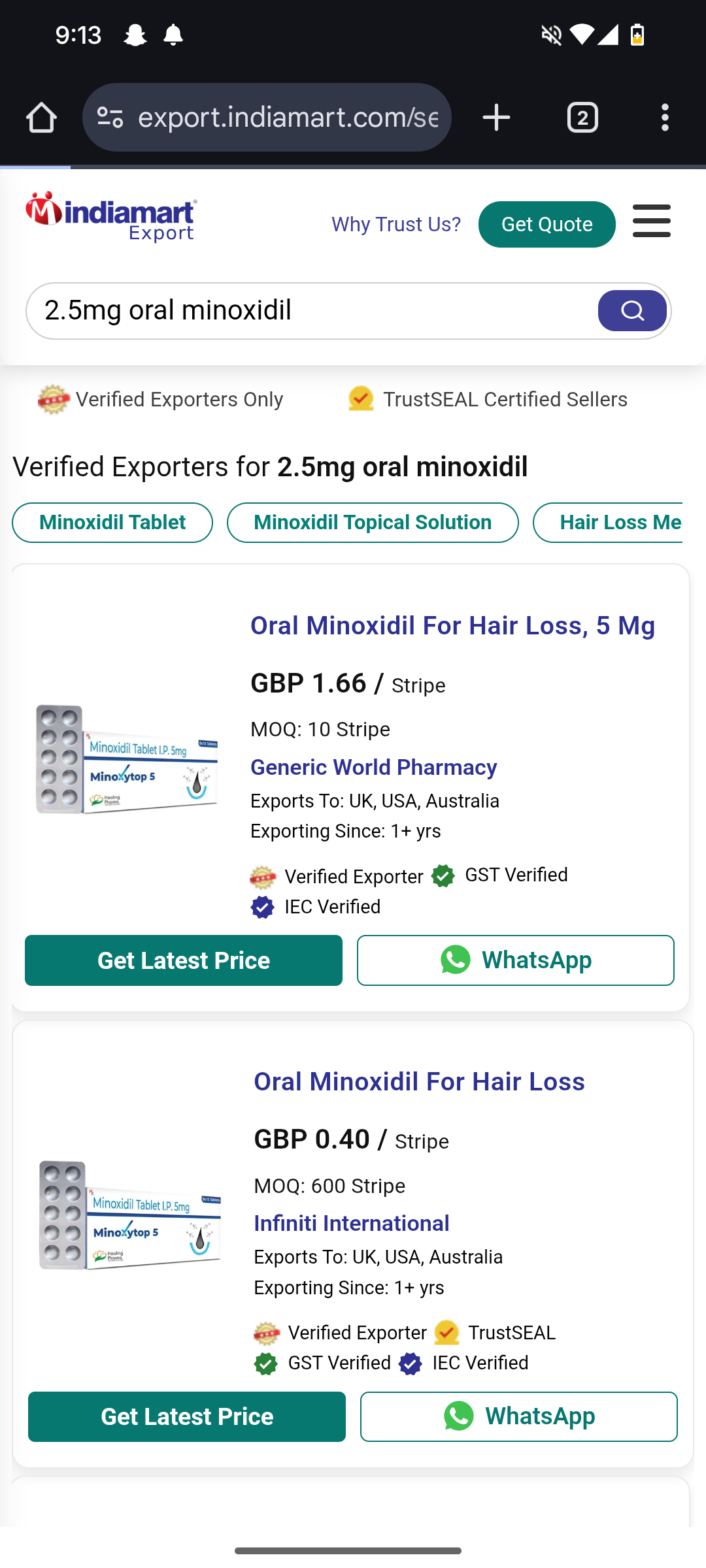Get Latest Price from Generic World Pharmacy
This screenshot has width=706, height=1568.
click(184, 960)
